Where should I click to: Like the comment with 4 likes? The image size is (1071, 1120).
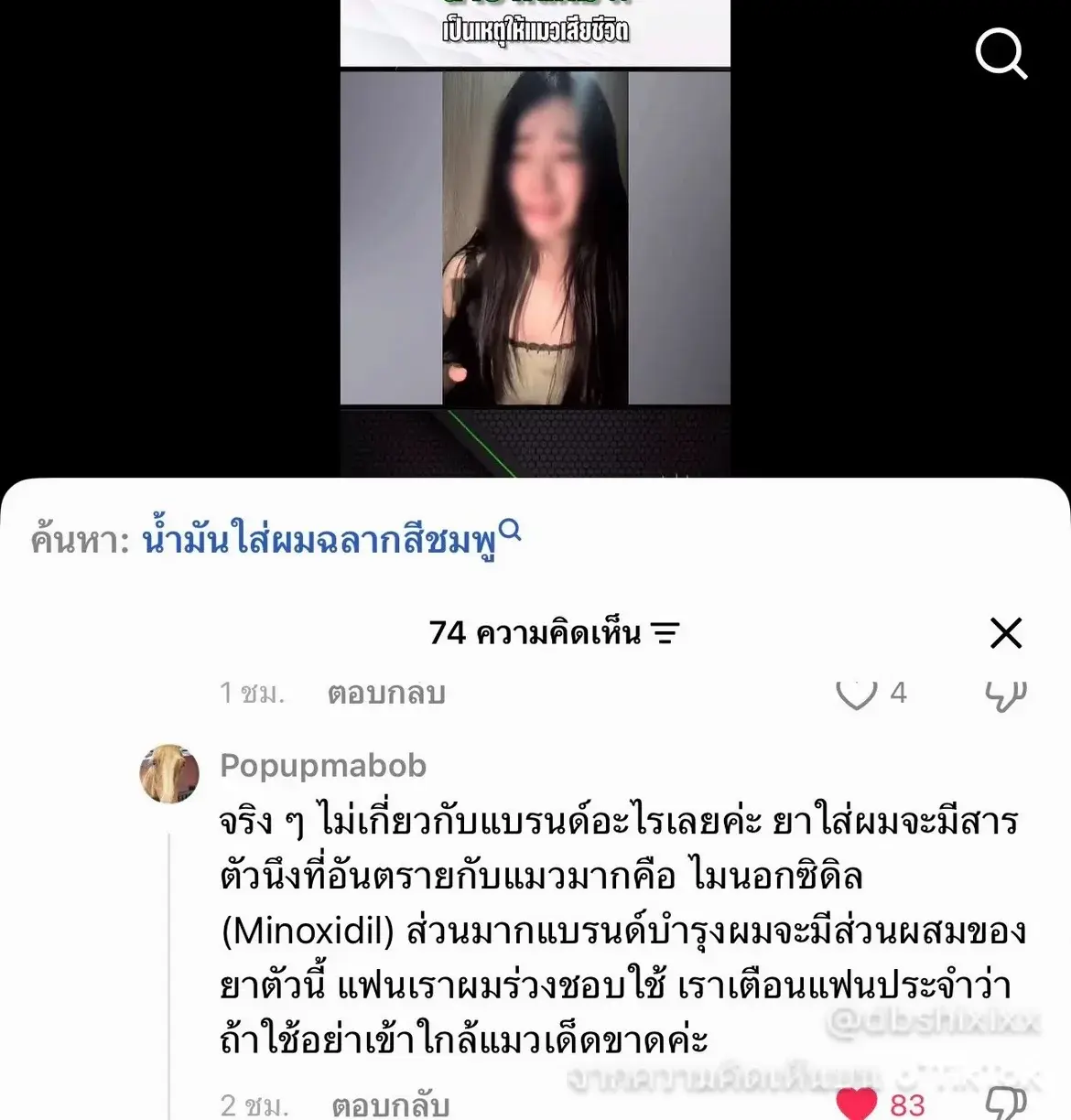coord(857,694)
